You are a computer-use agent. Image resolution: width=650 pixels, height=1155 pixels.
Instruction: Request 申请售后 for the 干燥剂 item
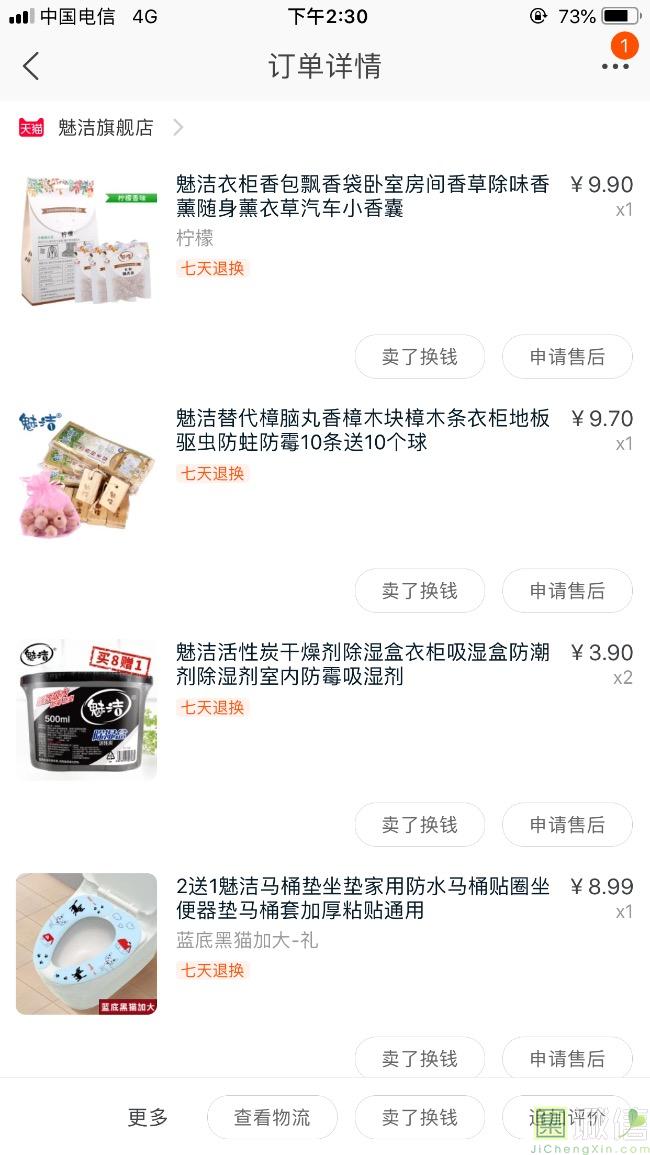[567, 825]
